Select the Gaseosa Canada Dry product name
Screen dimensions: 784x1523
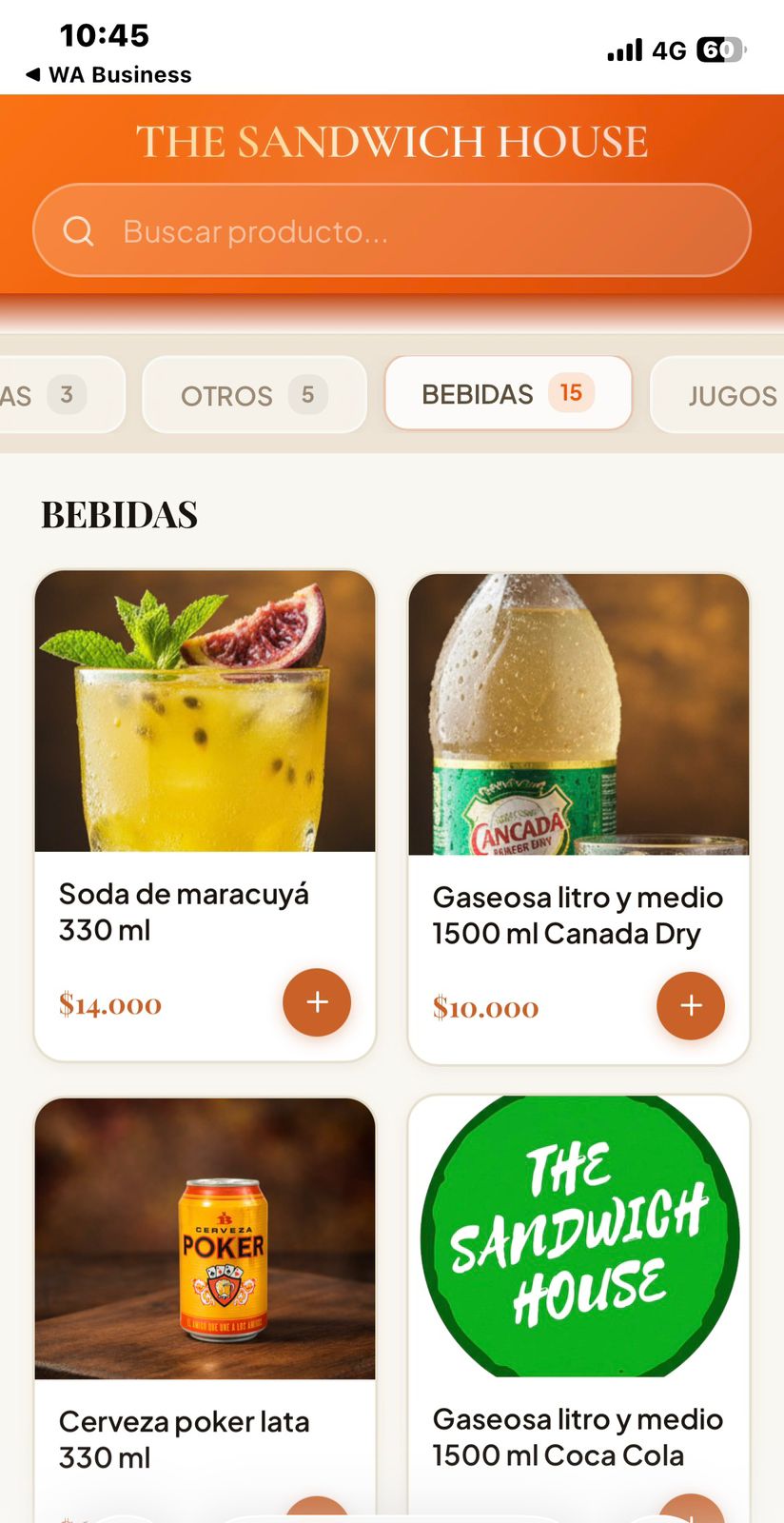tap(577, 915)
